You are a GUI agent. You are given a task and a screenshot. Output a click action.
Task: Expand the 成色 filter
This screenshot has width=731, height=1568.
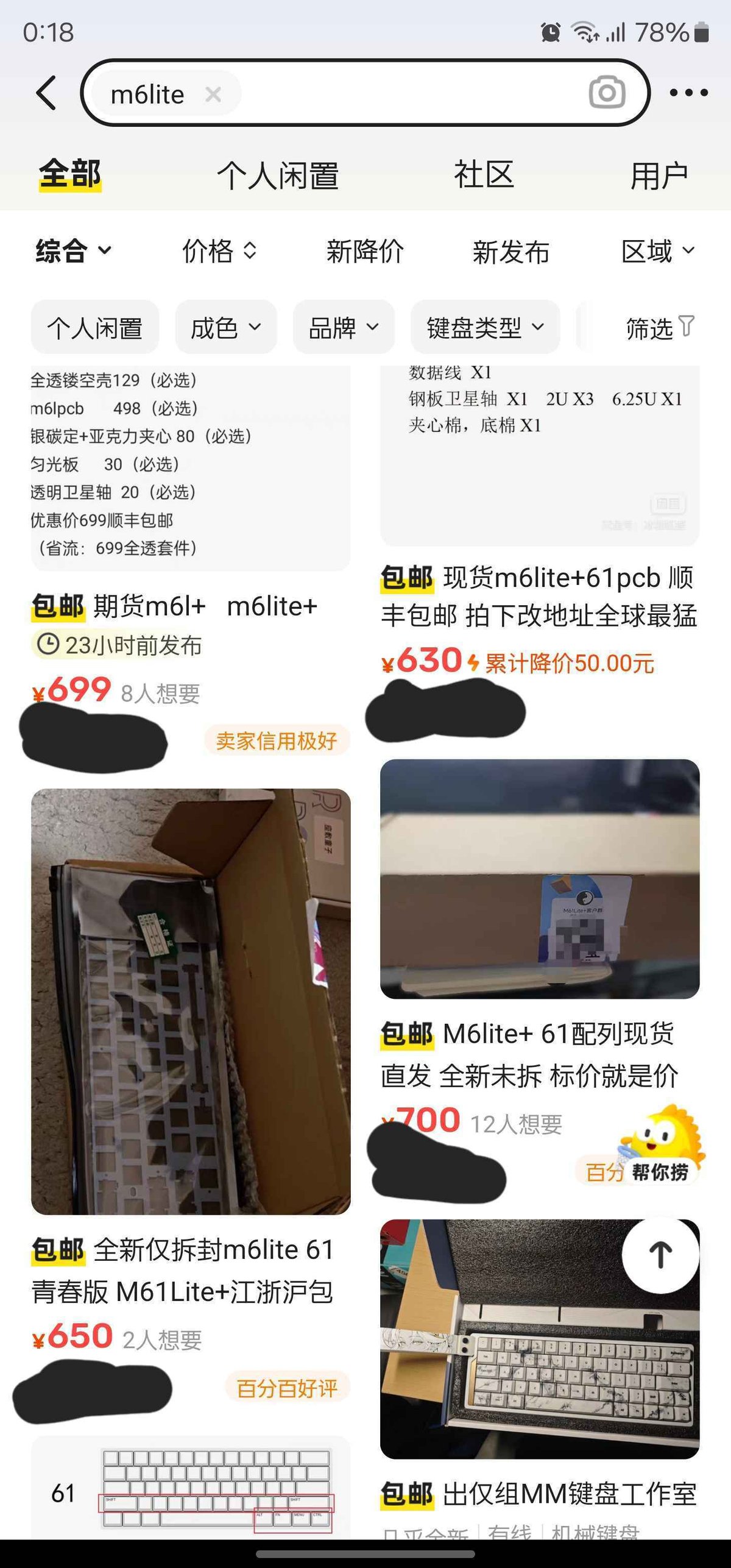tap(225, 328)
